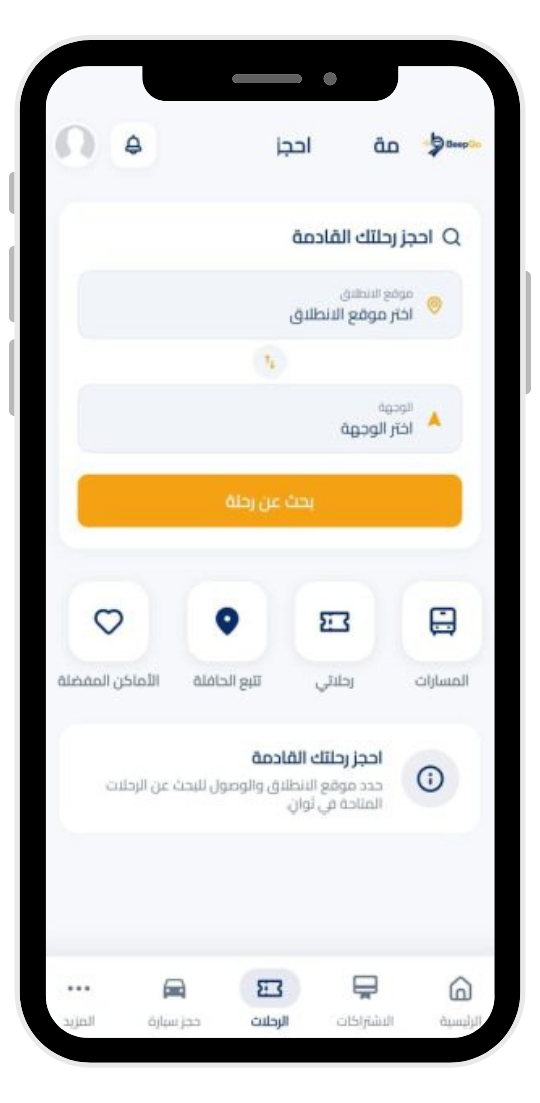Swap departure and destination
Screen dimensions: 540x1103
pyautogui.click(x=270, y=362)
